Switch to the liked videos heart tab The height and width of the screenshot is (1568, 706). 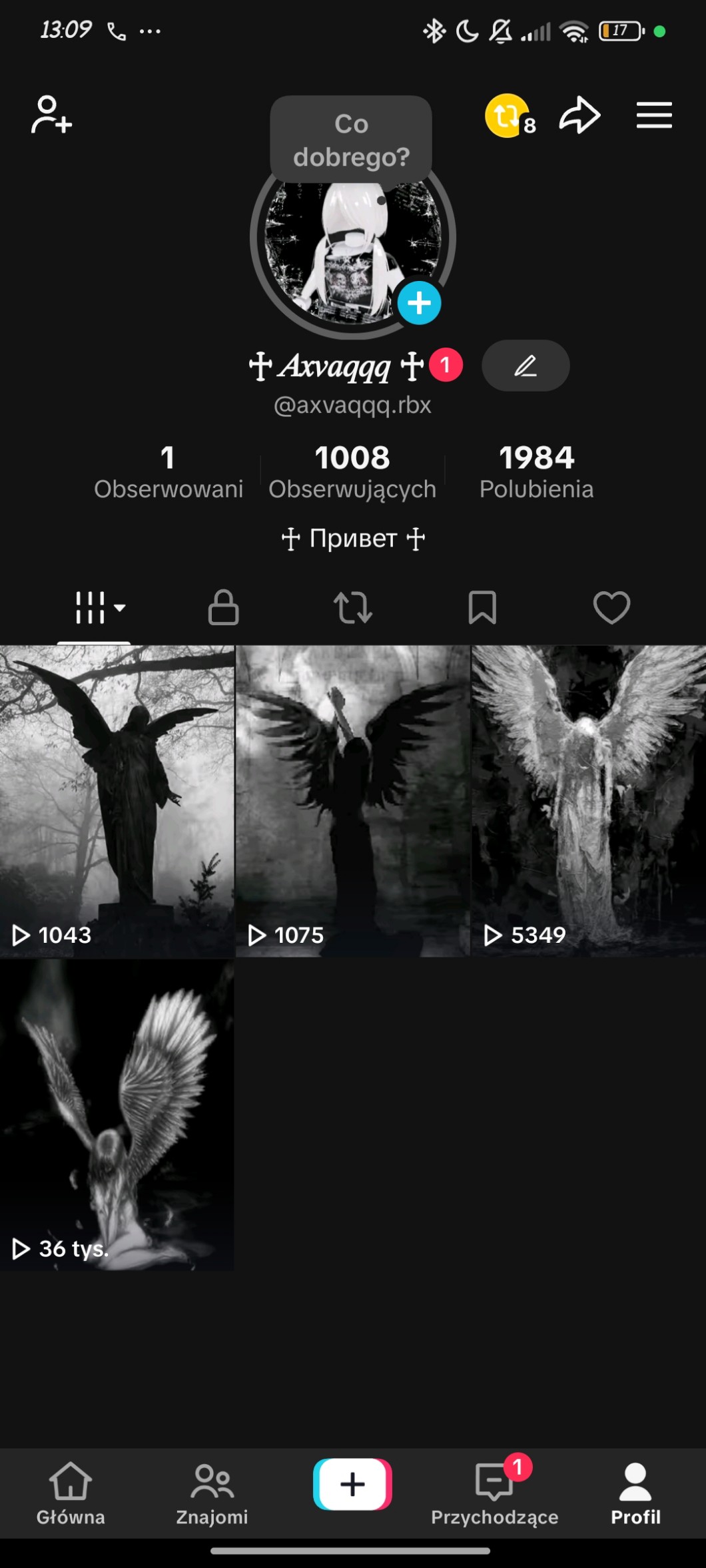tap(611, 607)
